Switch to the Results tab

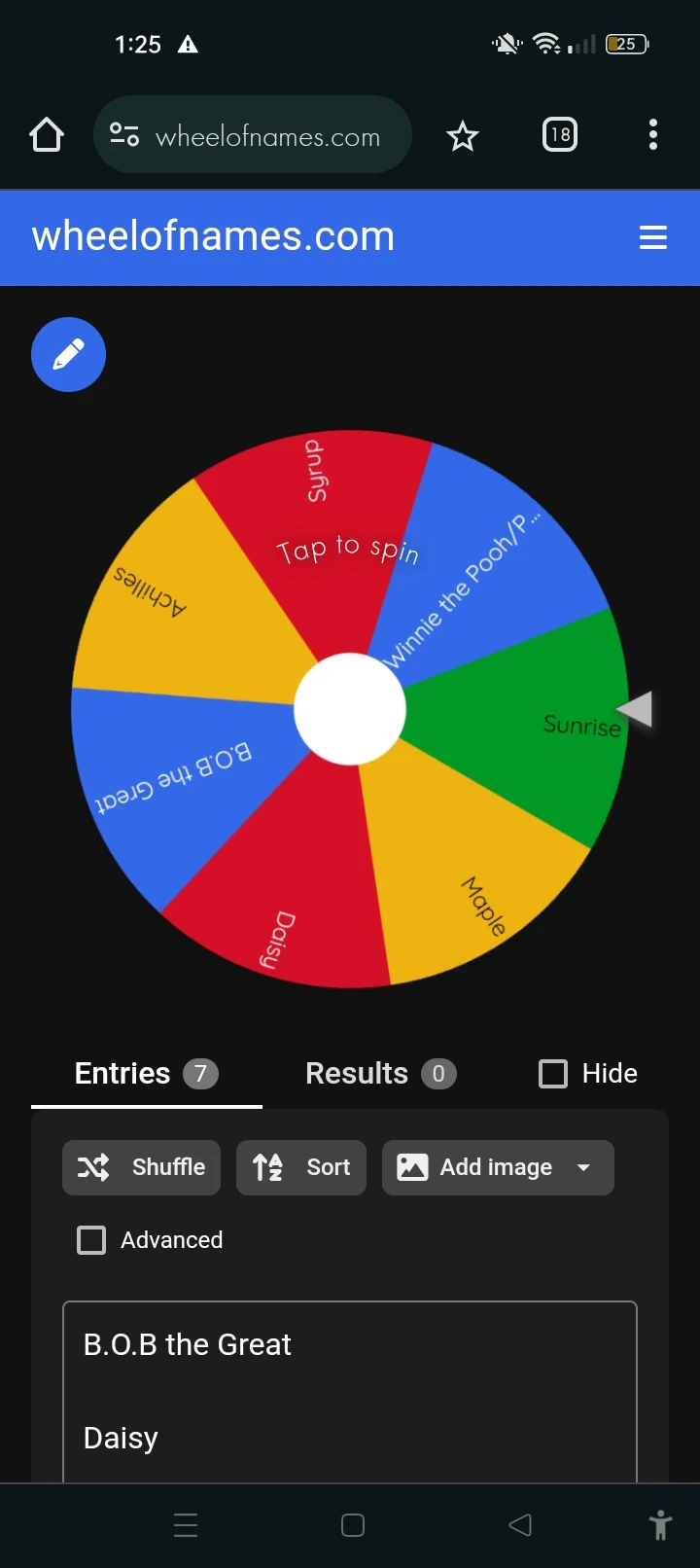coord(380,1074)
